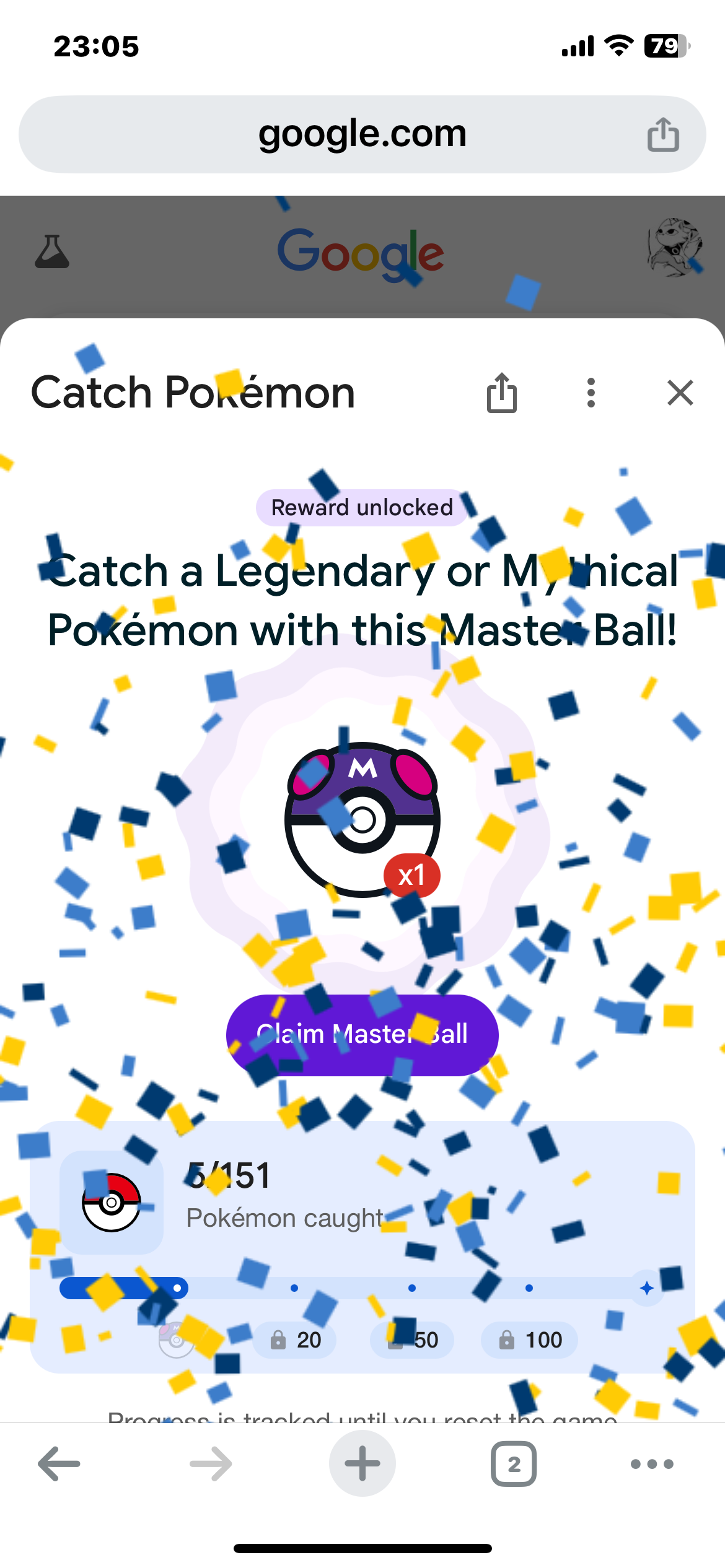Image resolution: width=725 pixels, height=1568 pixels.
Task: Close the Catch Pokémon panel
Action: tap(680, 393)
